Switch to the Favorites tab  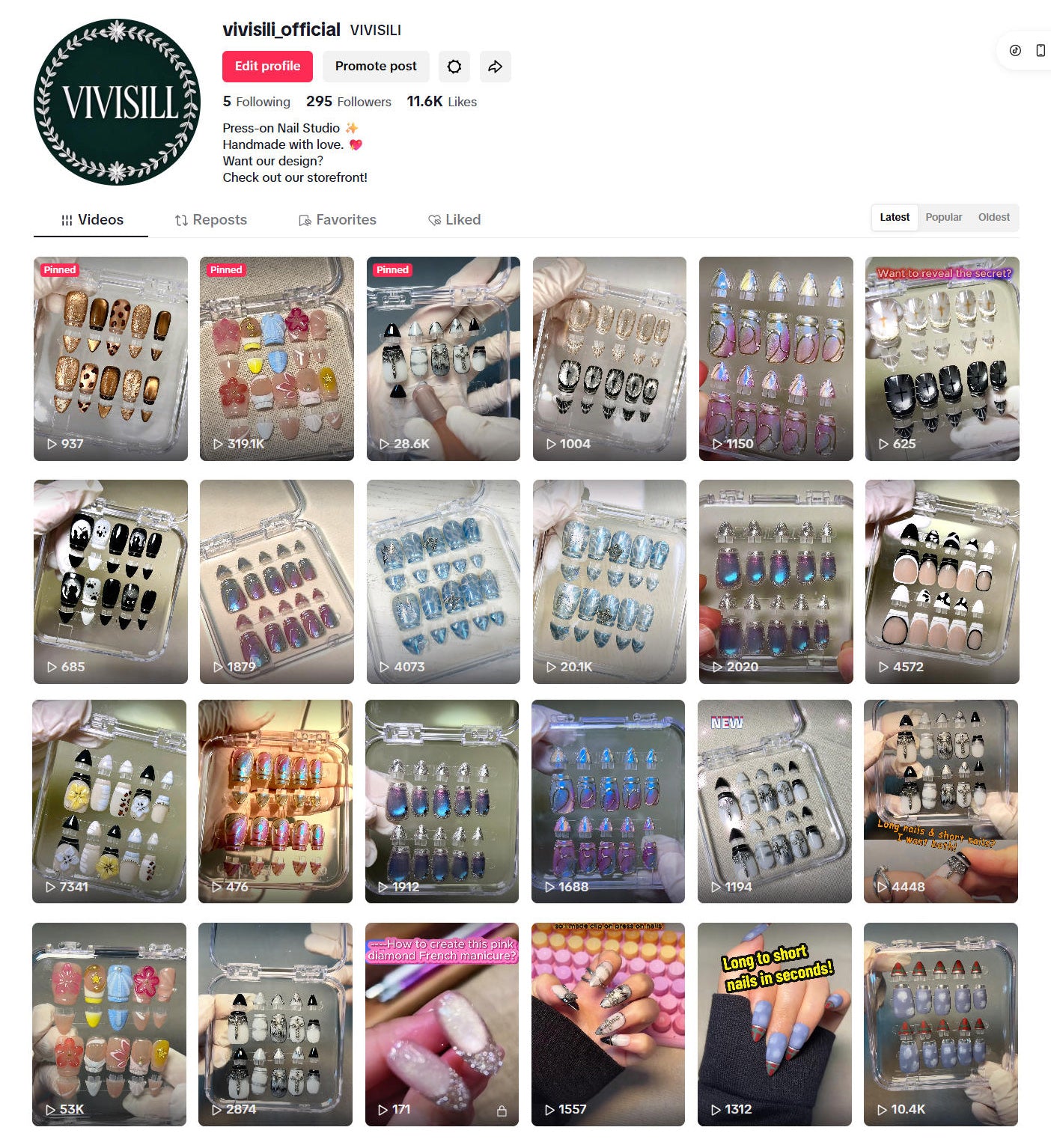tap(337, 220)
